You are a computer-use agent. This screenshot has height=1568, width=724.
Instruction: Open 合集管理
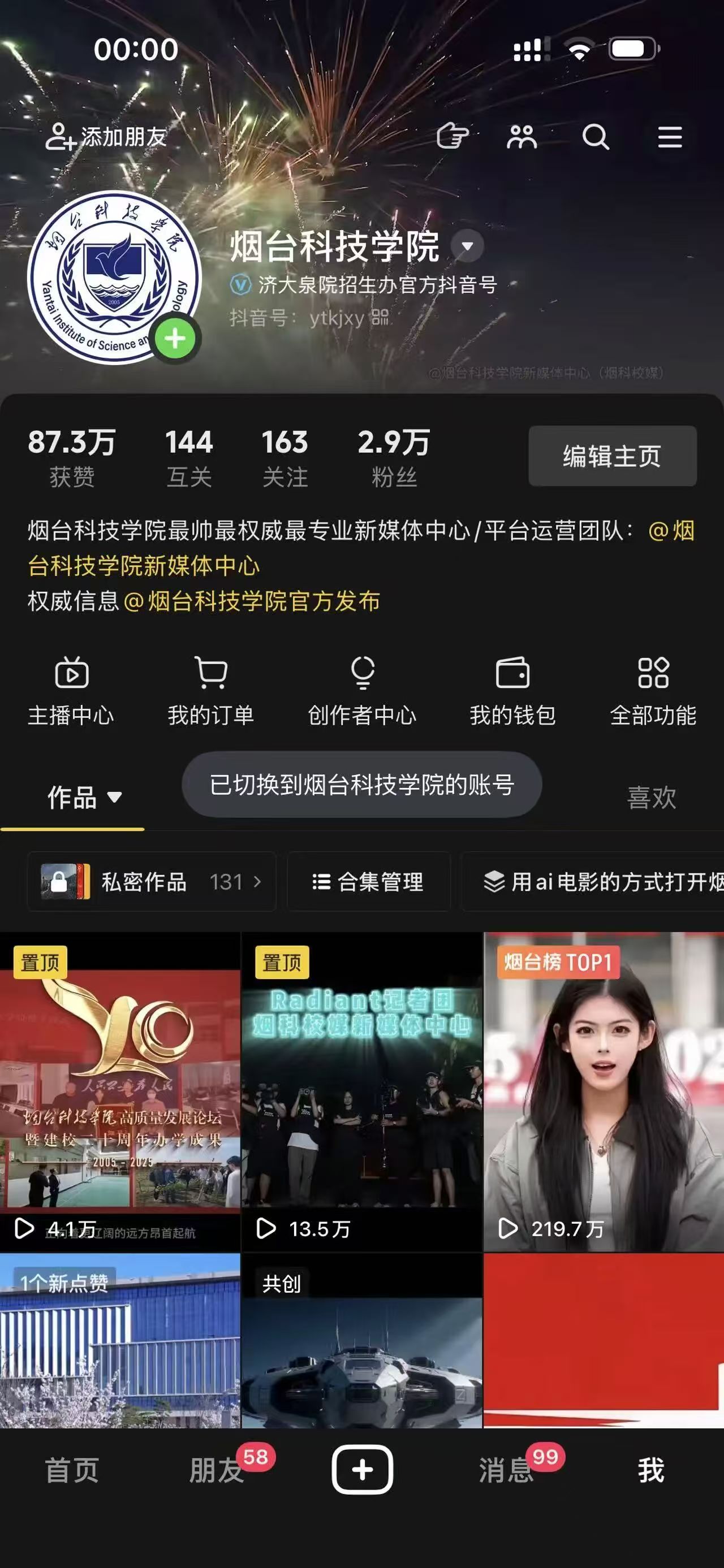click(368, 881)
